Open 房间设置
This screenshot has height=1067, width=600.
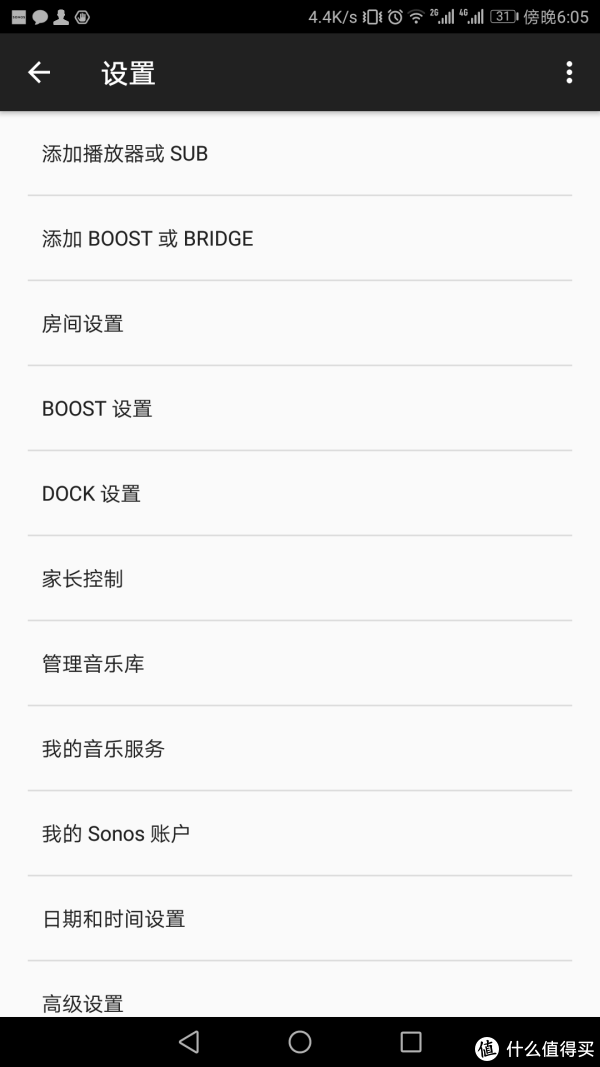300,323
